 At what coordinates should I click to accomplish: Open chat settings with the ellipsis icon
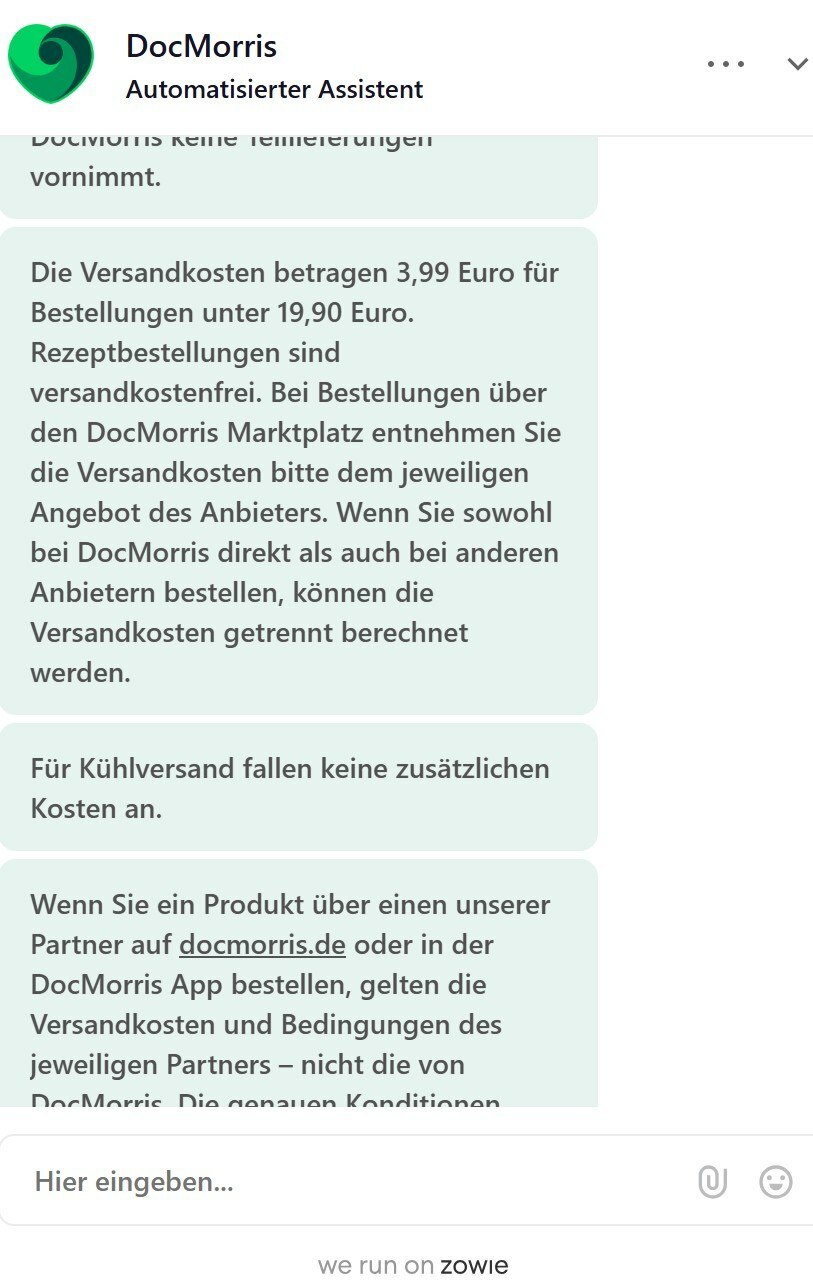(x=725, y=63)
